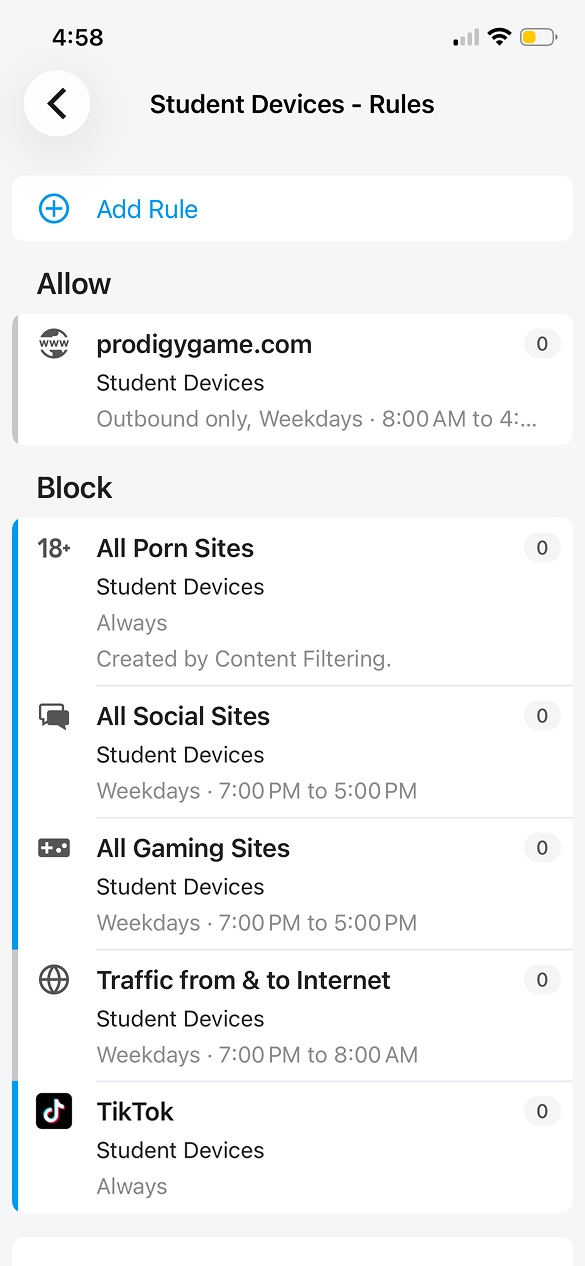Open the prodigygame.com allow rule
This screenshot has width=585, height=1266.
292,380
